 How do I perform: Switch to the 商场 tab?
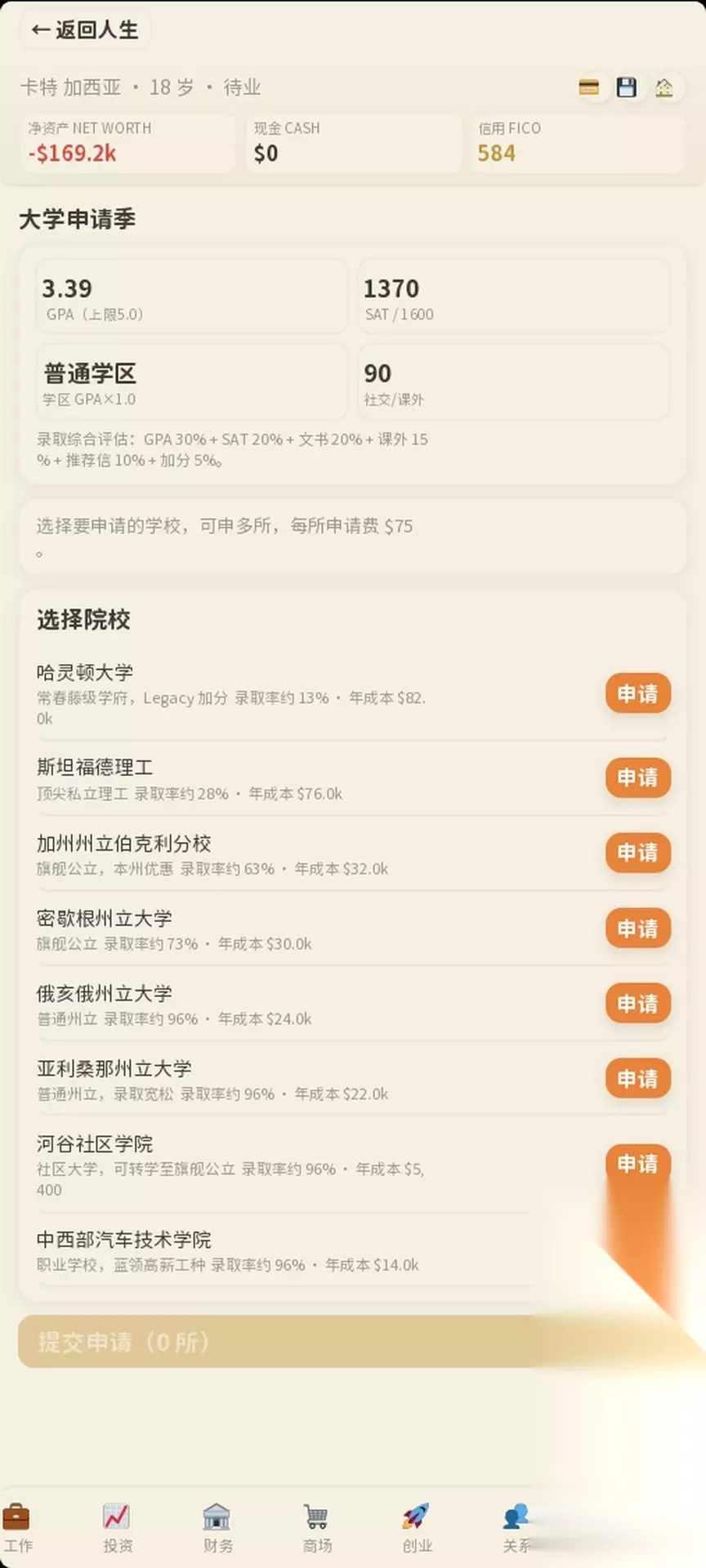[316, 1528]
